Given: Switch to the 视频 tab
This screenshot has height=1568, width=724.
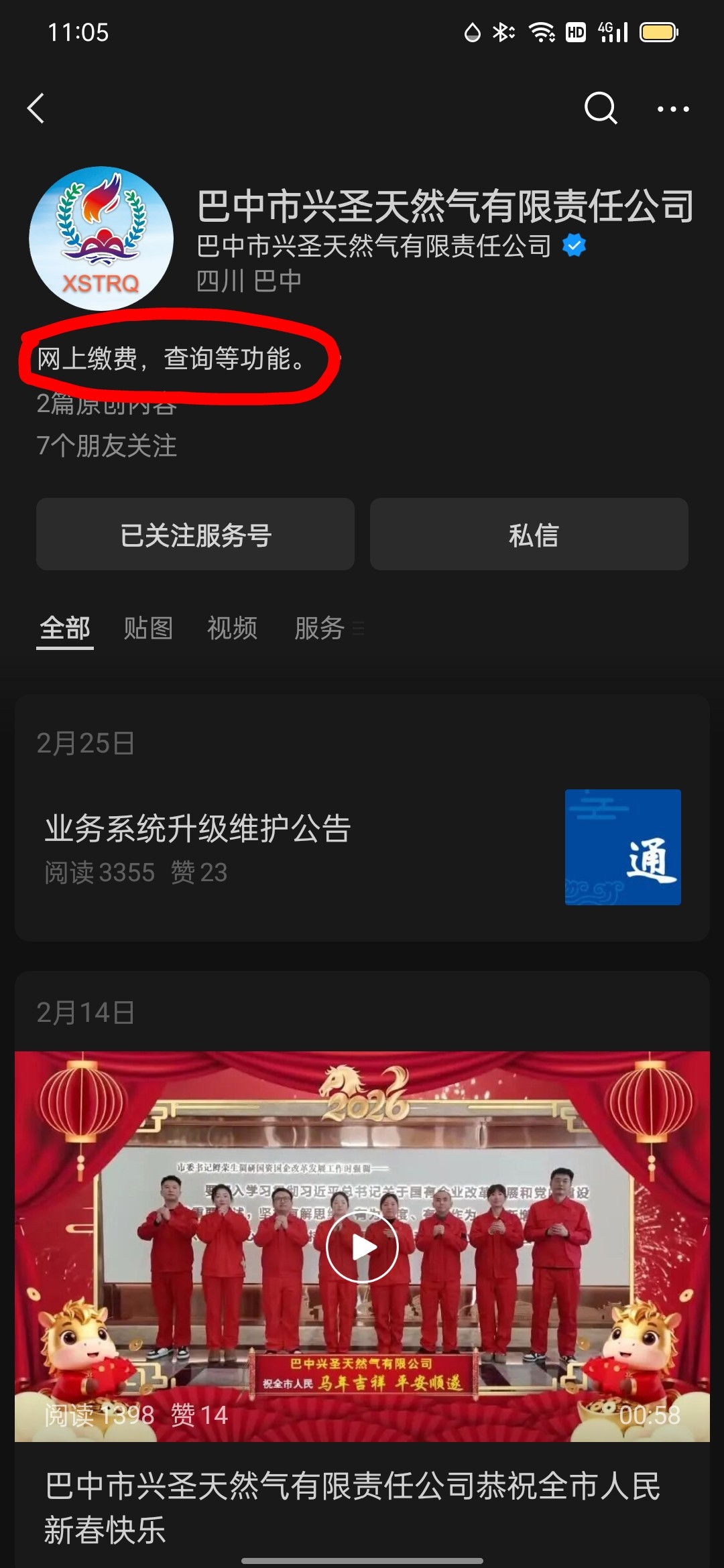Looking at the screenshot, I should pos(232,629).
